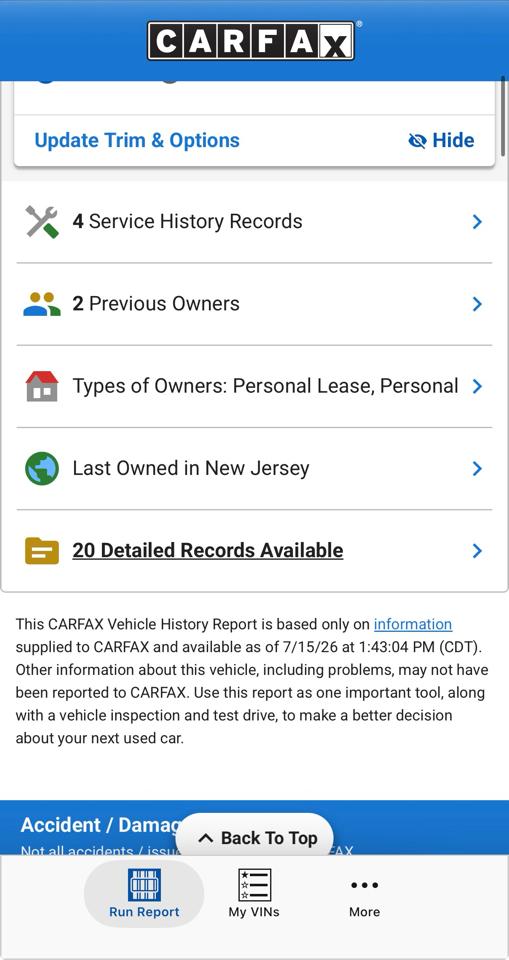View the 2 Previous Owners row
This screenshot has height=960, width=509.
click(x=254, y=304)
